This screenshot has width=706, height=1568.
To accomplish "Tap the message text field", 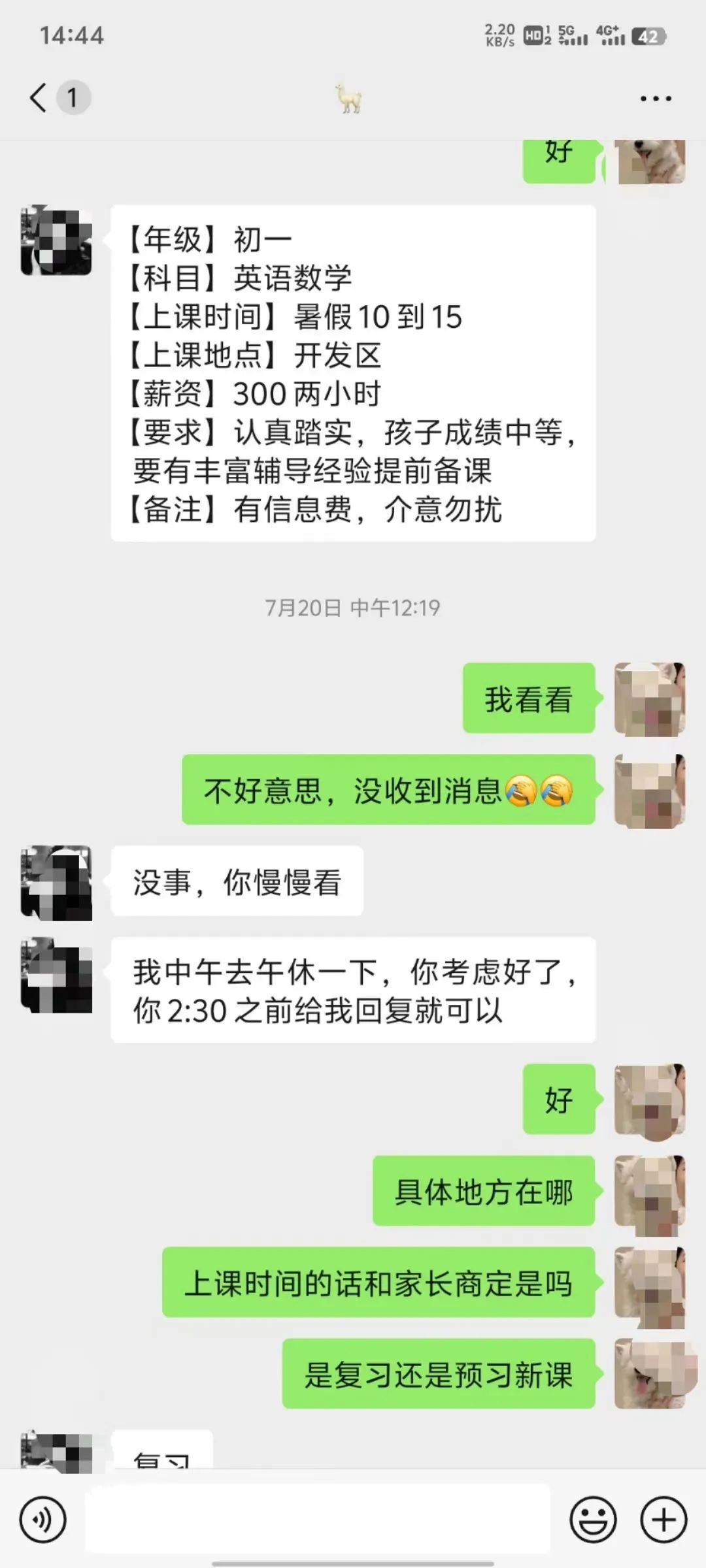I will [318, 1520].
